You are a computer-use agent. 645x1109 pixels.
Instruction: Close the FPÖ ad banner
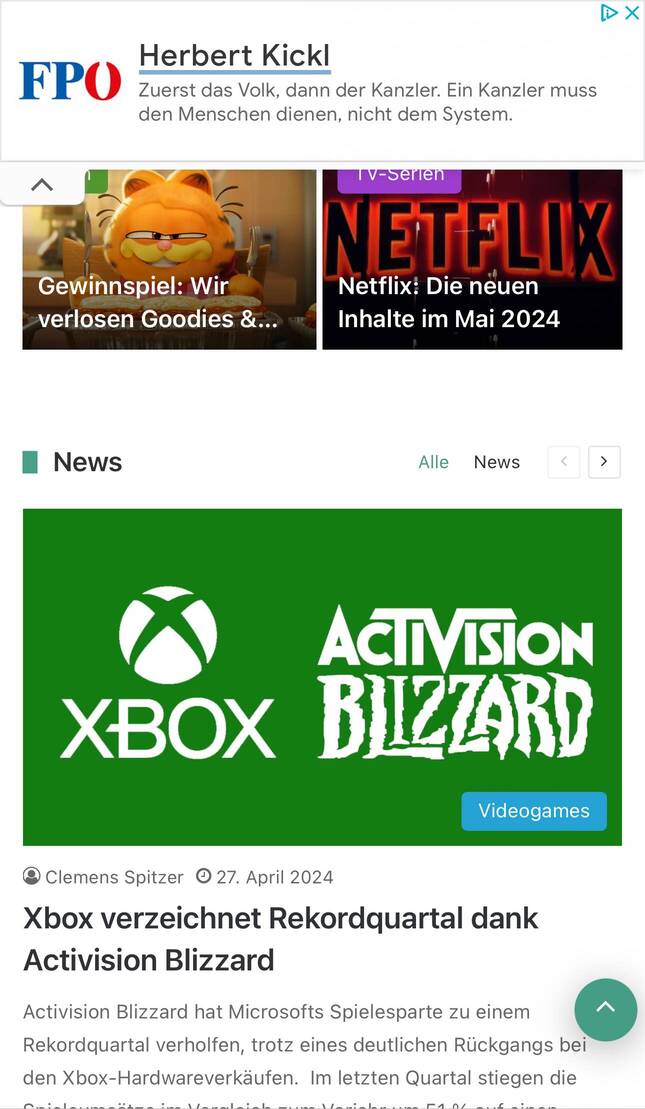pyautogui.click(x=632, y=13)
